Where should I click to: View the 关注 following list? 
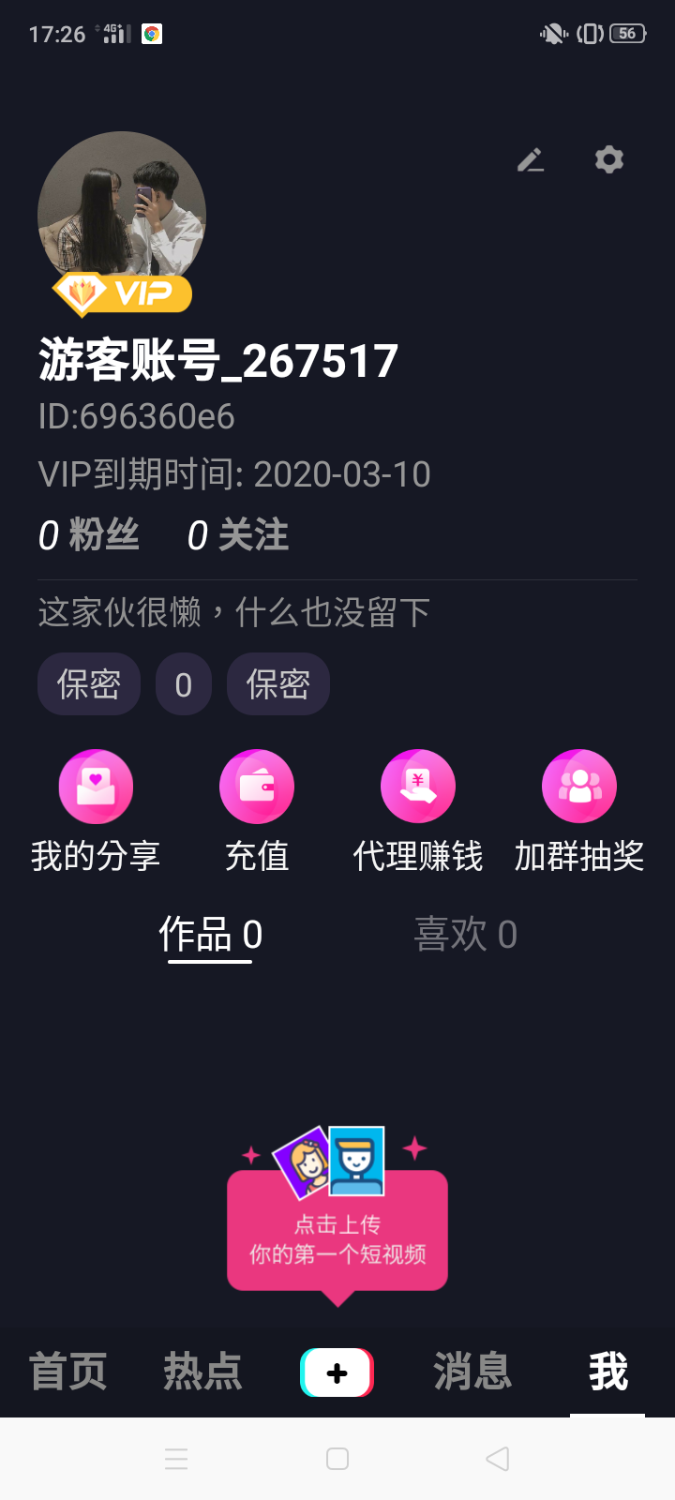pyautogui.click(x=238, y=537)
